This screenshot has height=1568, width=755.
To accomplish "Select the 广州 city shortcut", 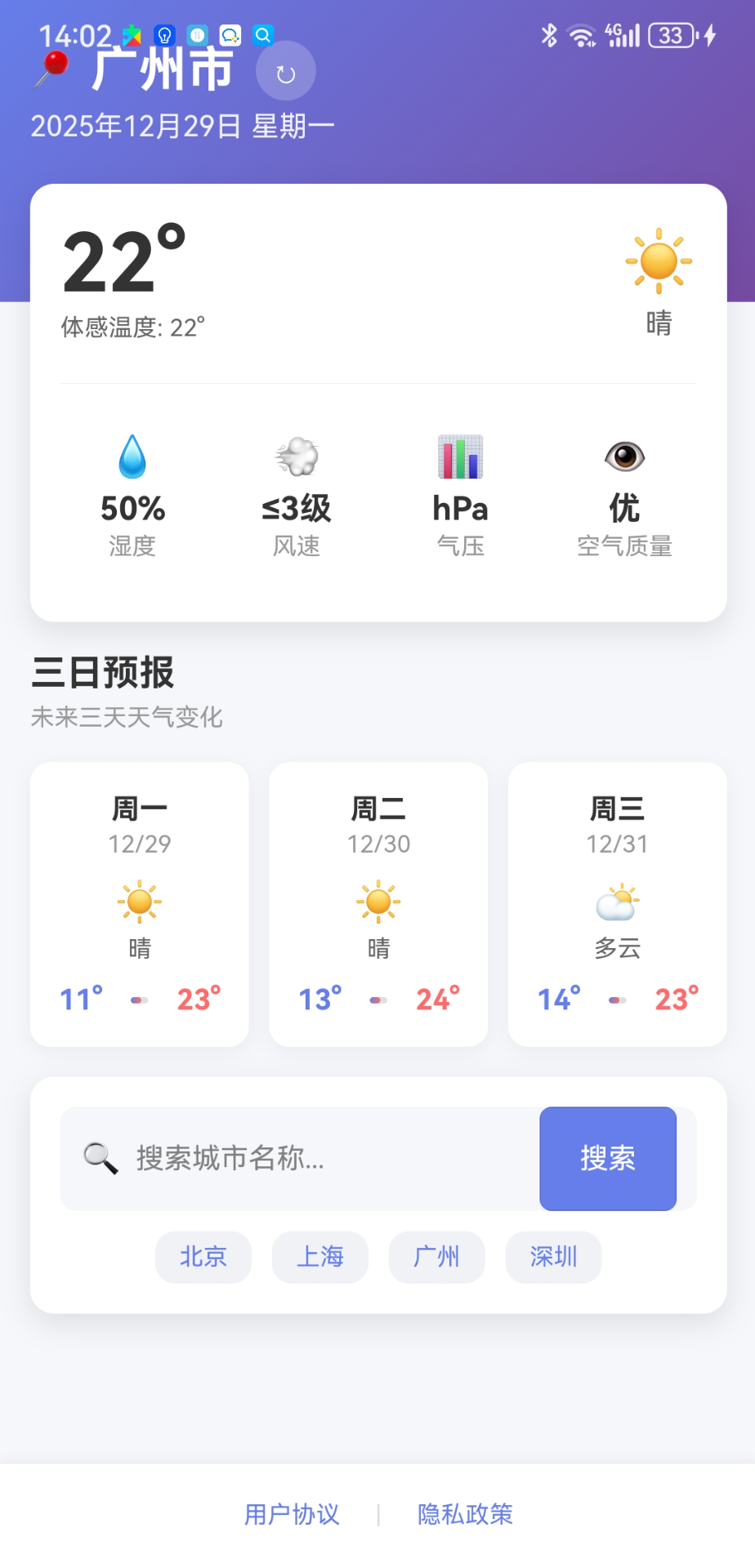I will pos(436,1258).
